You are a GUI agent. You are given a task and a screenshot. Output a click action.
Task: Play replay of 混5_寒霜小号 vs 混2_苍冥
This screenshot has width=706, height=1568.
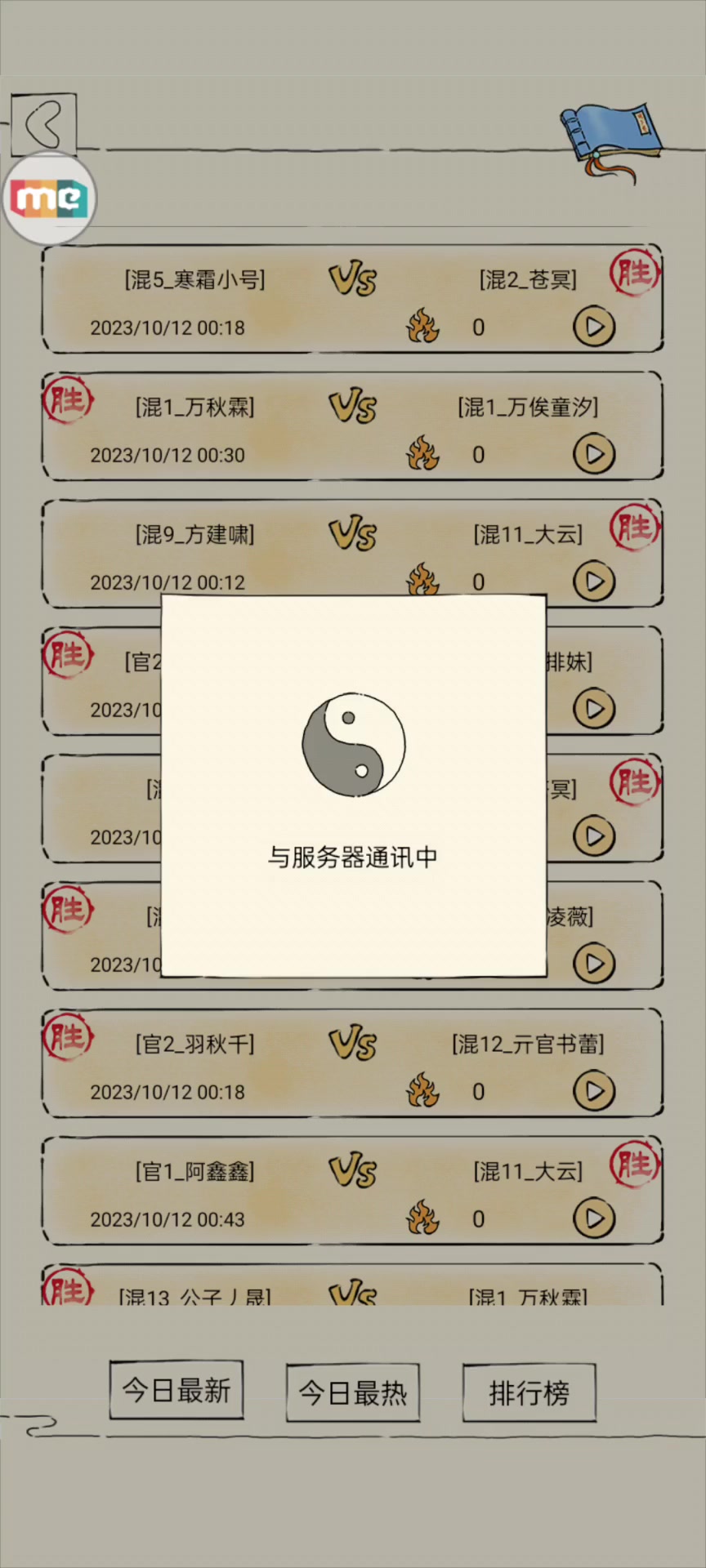point(594,327)
